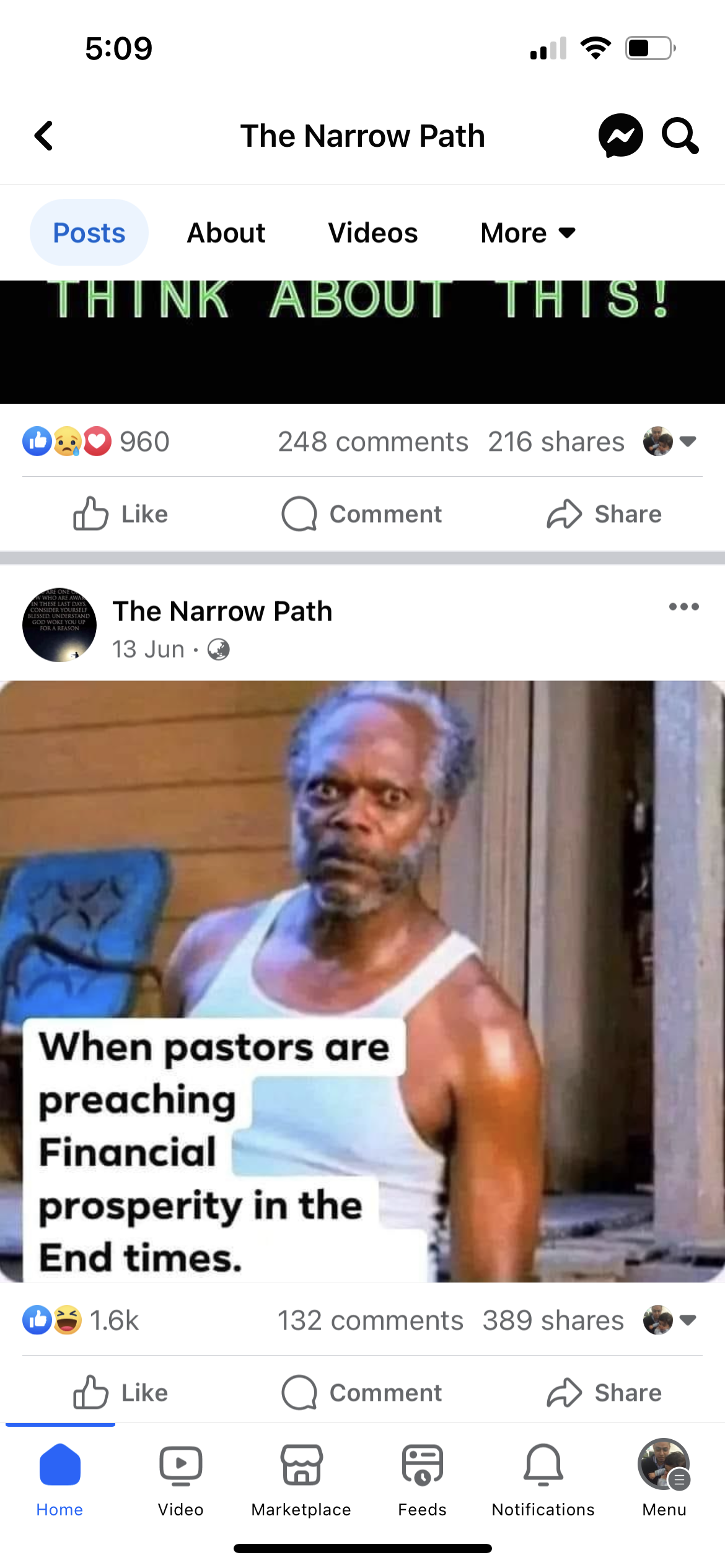View the 132 comments link
This screenshot has width=725, height=1568.
370,1320
